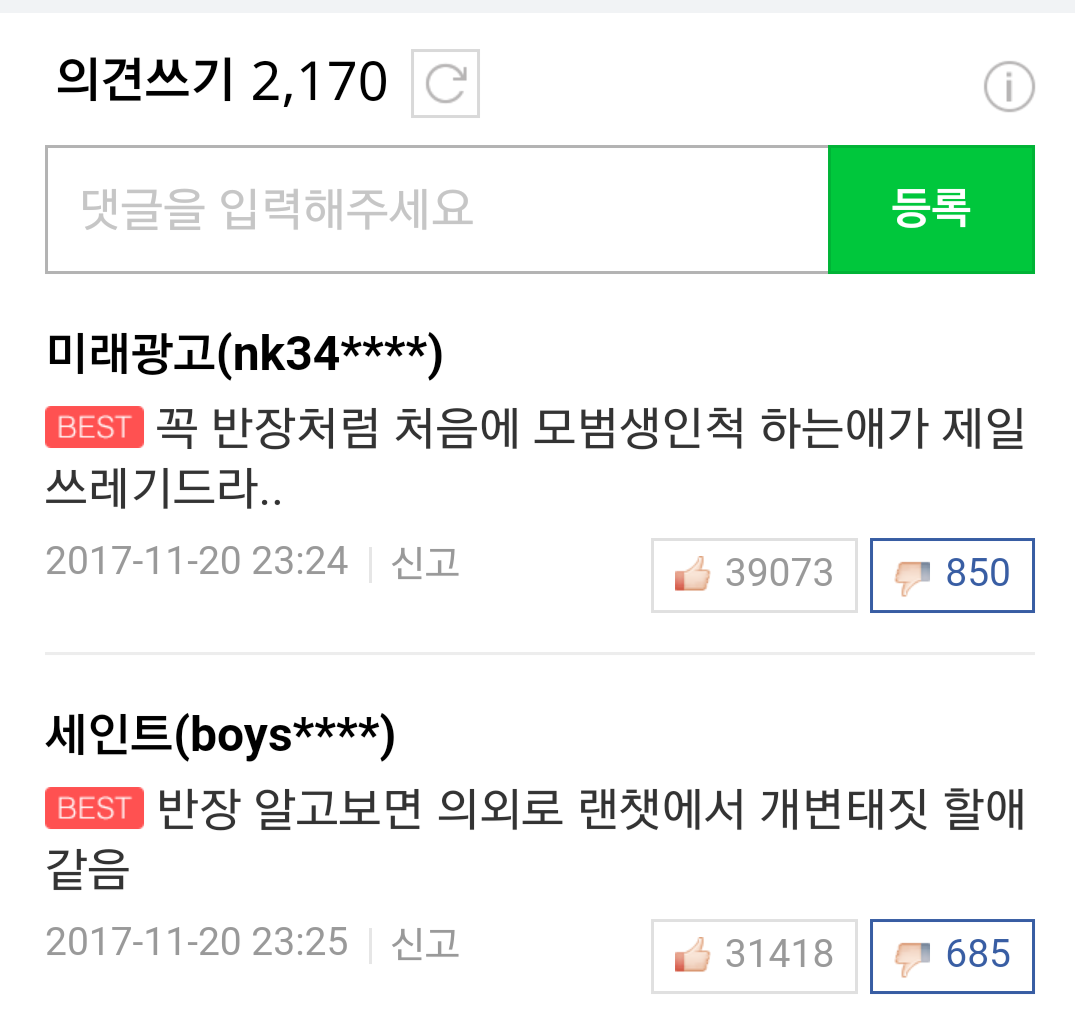Tap the 댓글을 입력해주세요 comment field

pos(437,210)
